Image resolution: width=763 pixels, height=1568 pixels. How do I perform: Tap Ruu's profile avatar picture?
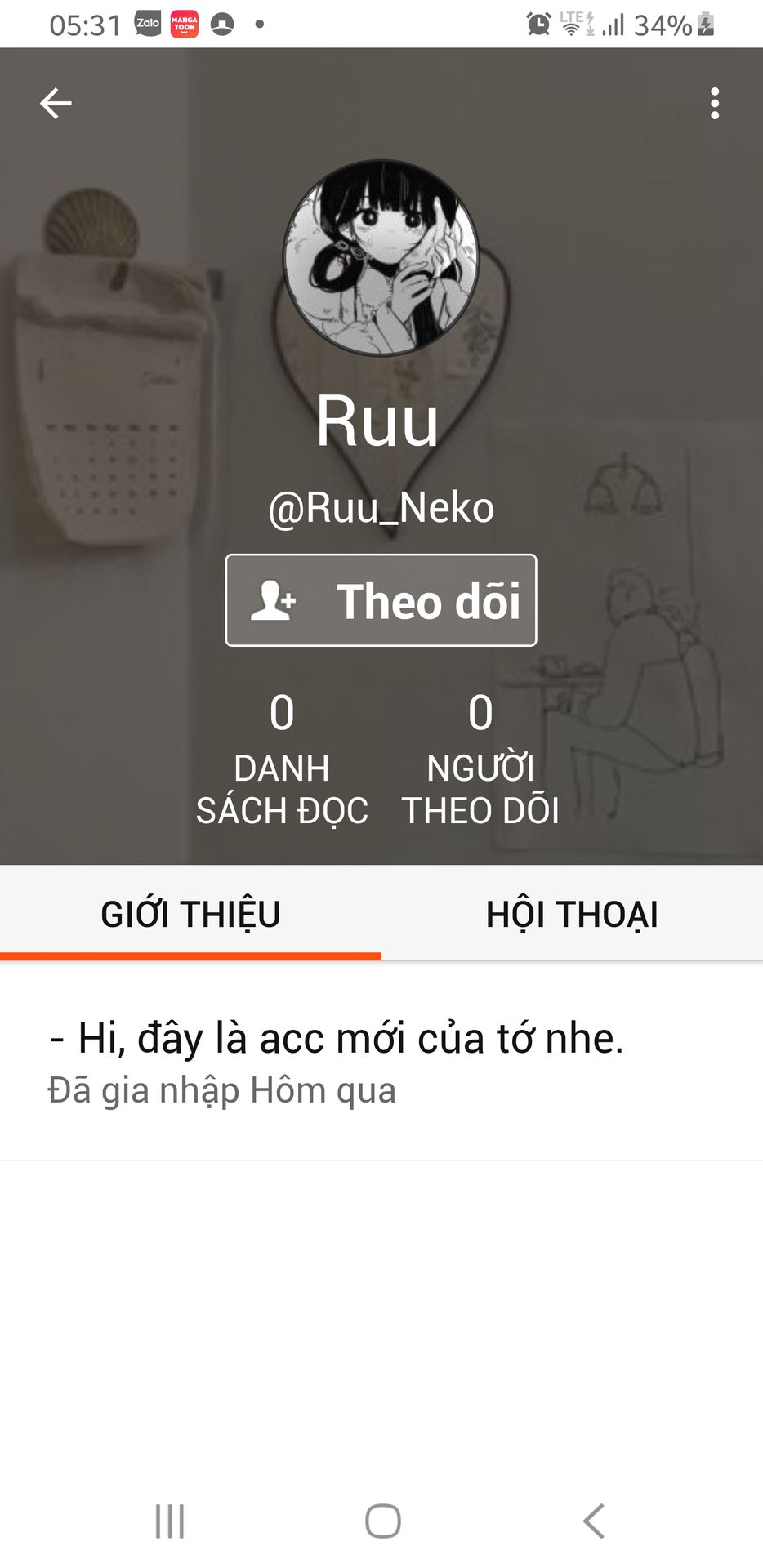coord(381,258)
